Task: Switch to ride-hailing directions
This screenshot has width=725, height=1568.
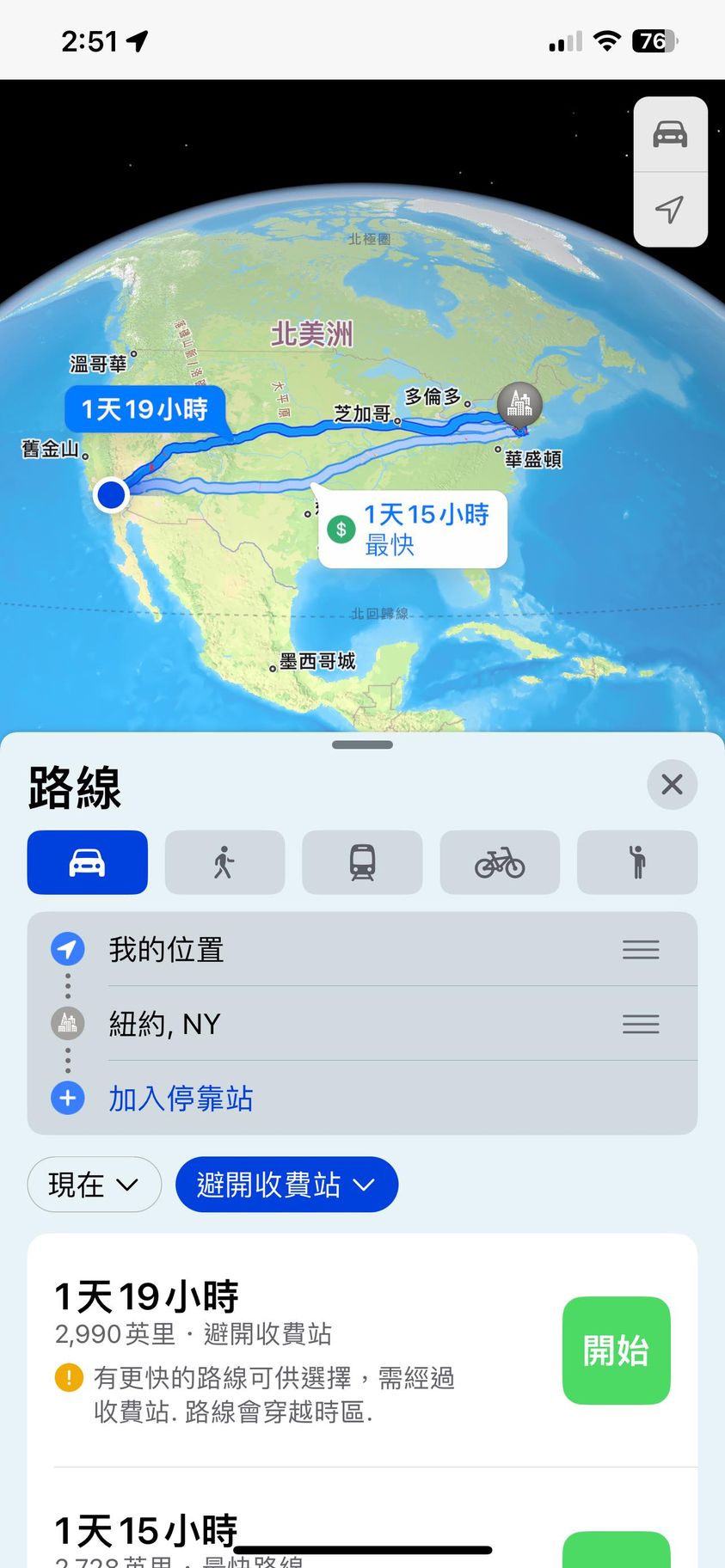Action: coord(637,862)
